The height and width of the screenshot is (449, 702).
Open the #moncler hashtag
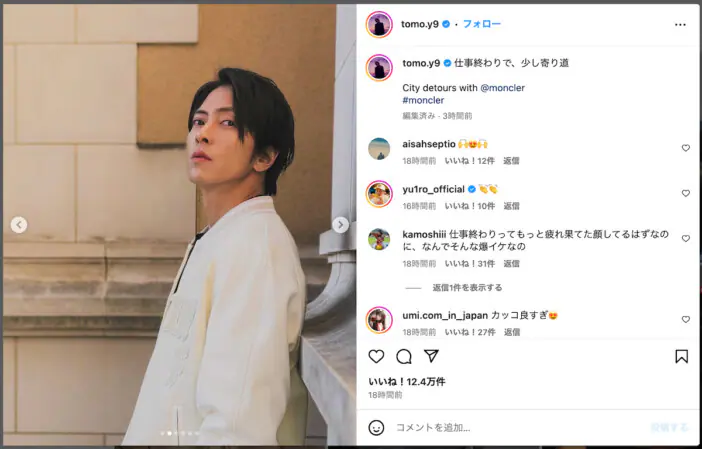pos(423,101)
